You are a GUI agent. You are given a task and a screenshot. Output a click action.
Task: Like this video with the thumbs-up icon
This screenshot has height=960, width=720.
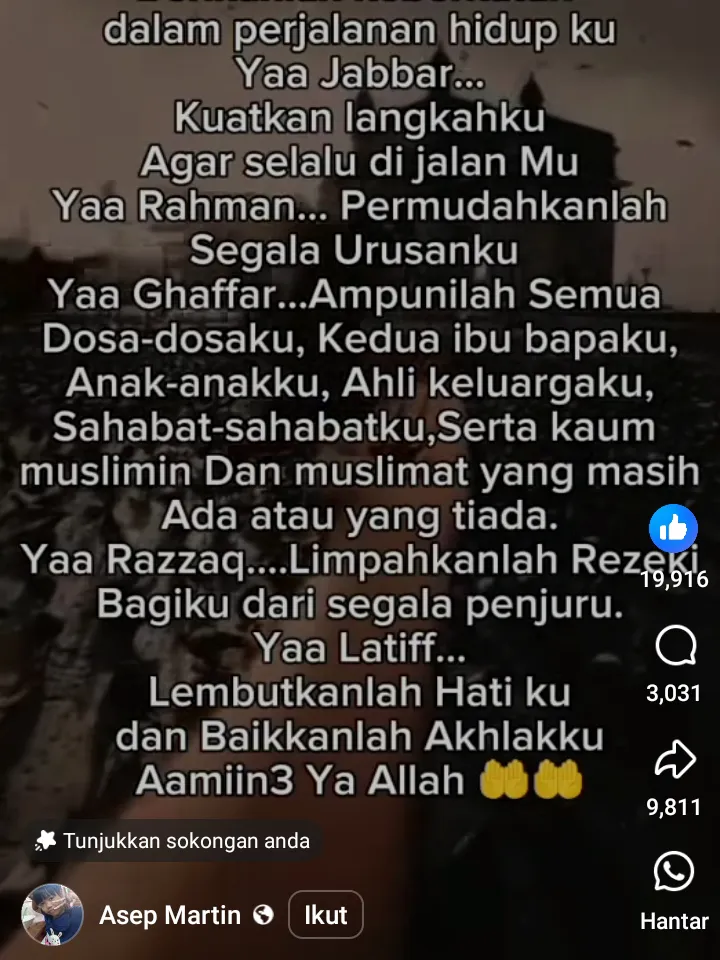[673, 529]
